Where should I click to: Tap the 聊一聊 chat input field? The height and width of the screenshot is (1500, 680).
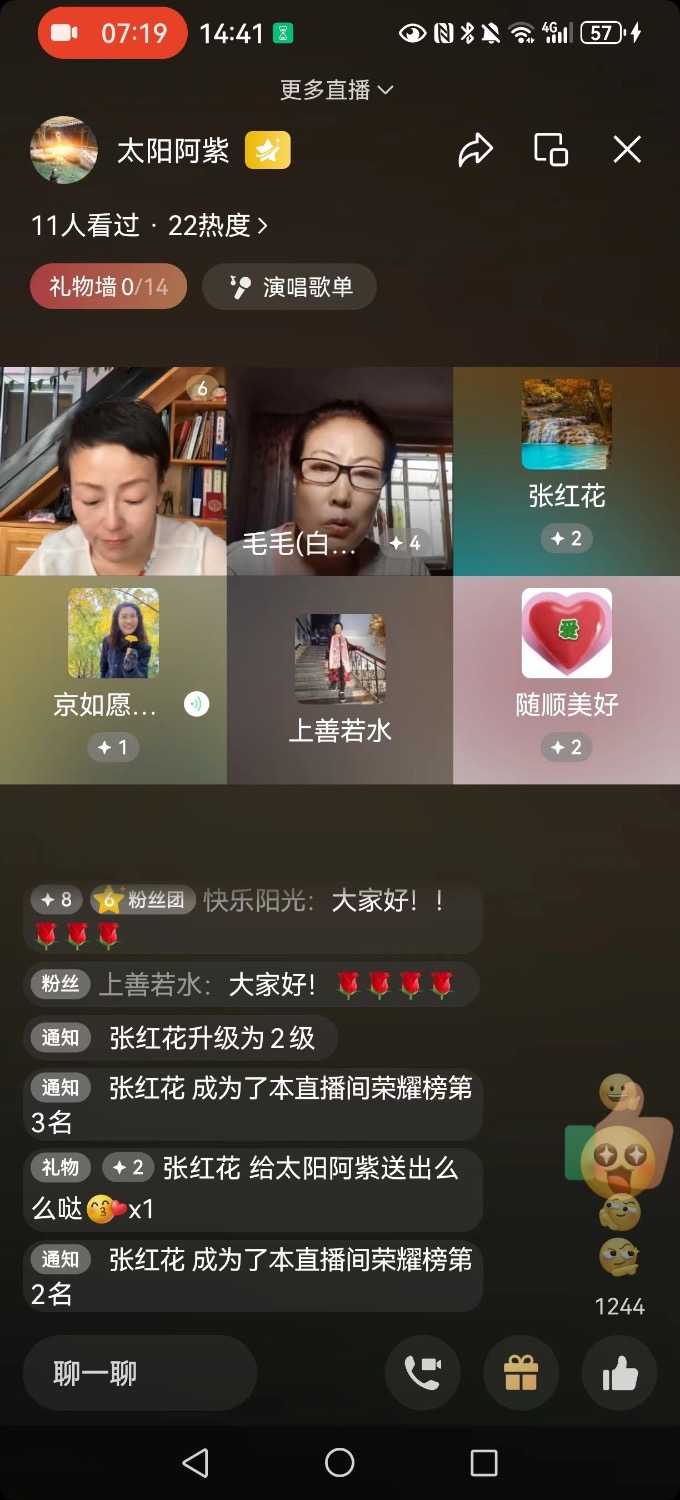140,1373
